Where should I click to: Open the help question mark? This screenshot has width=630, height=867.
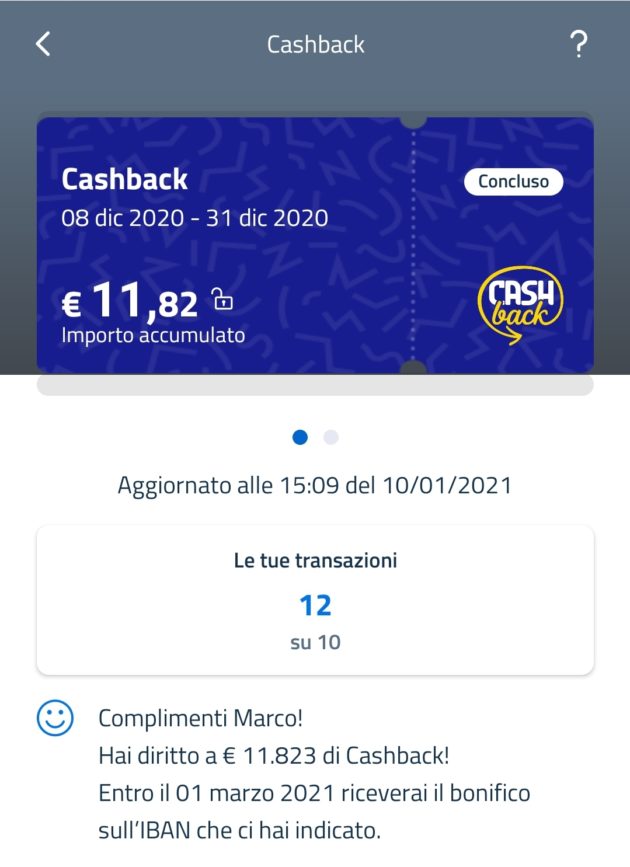point(578,44)
